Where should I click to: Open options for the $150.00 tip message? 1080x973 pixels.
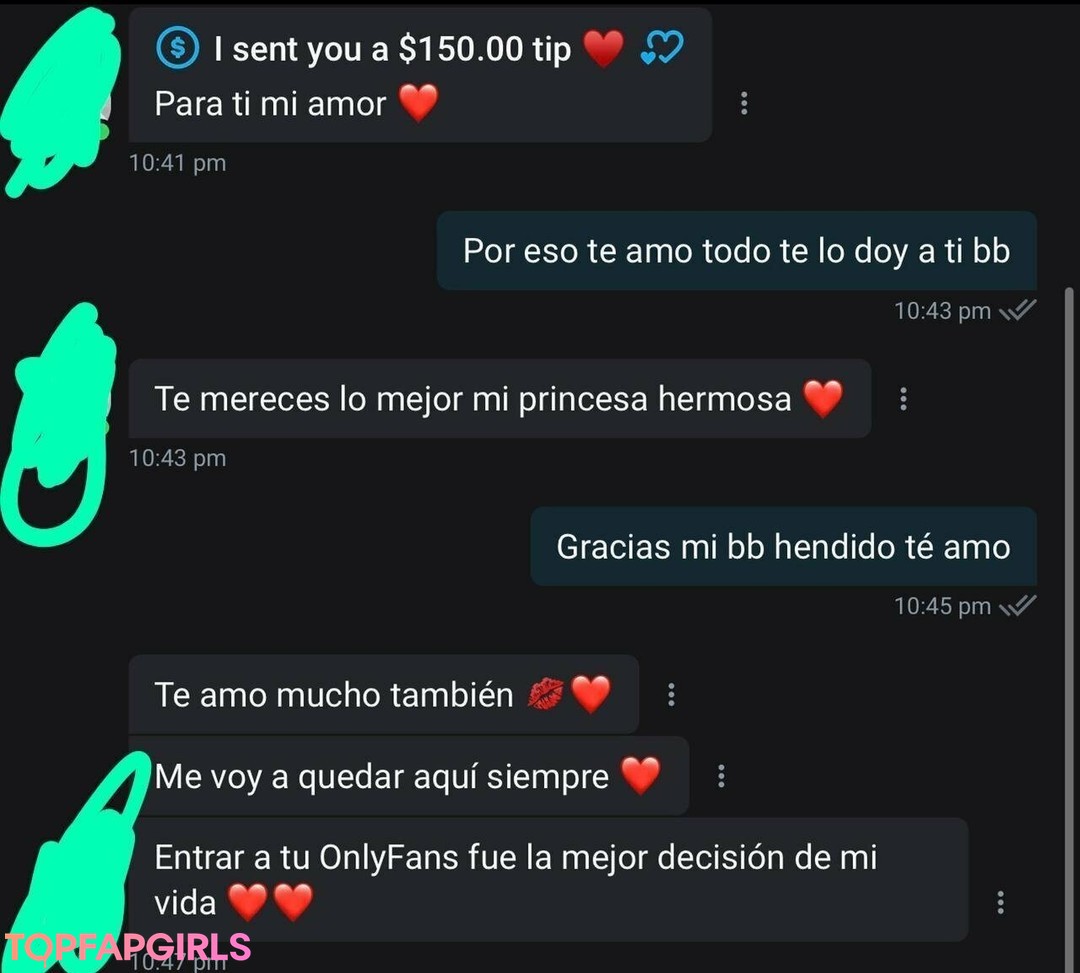coord(743,103)
